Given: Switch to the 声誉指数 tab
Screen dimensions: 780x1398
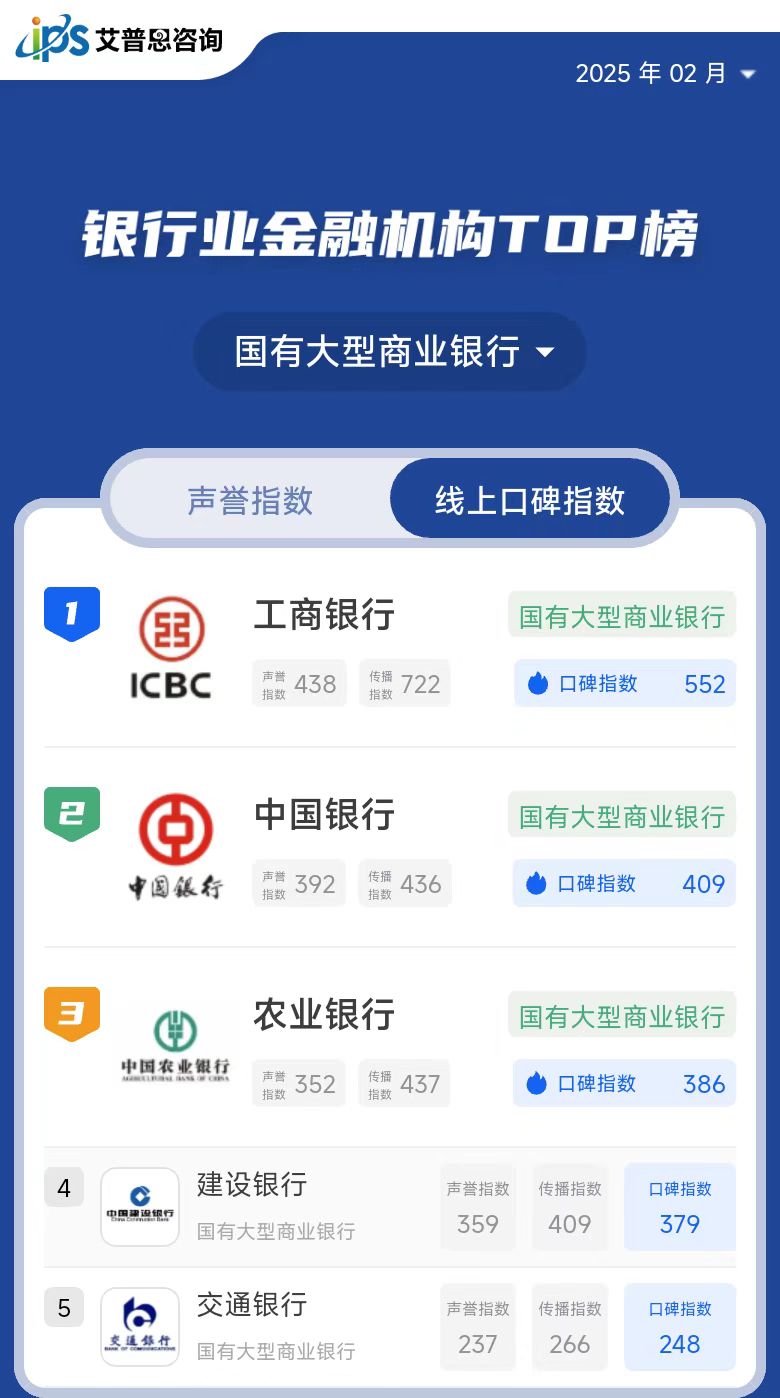Looking at the screenshot, I should [x=250, y=500].
